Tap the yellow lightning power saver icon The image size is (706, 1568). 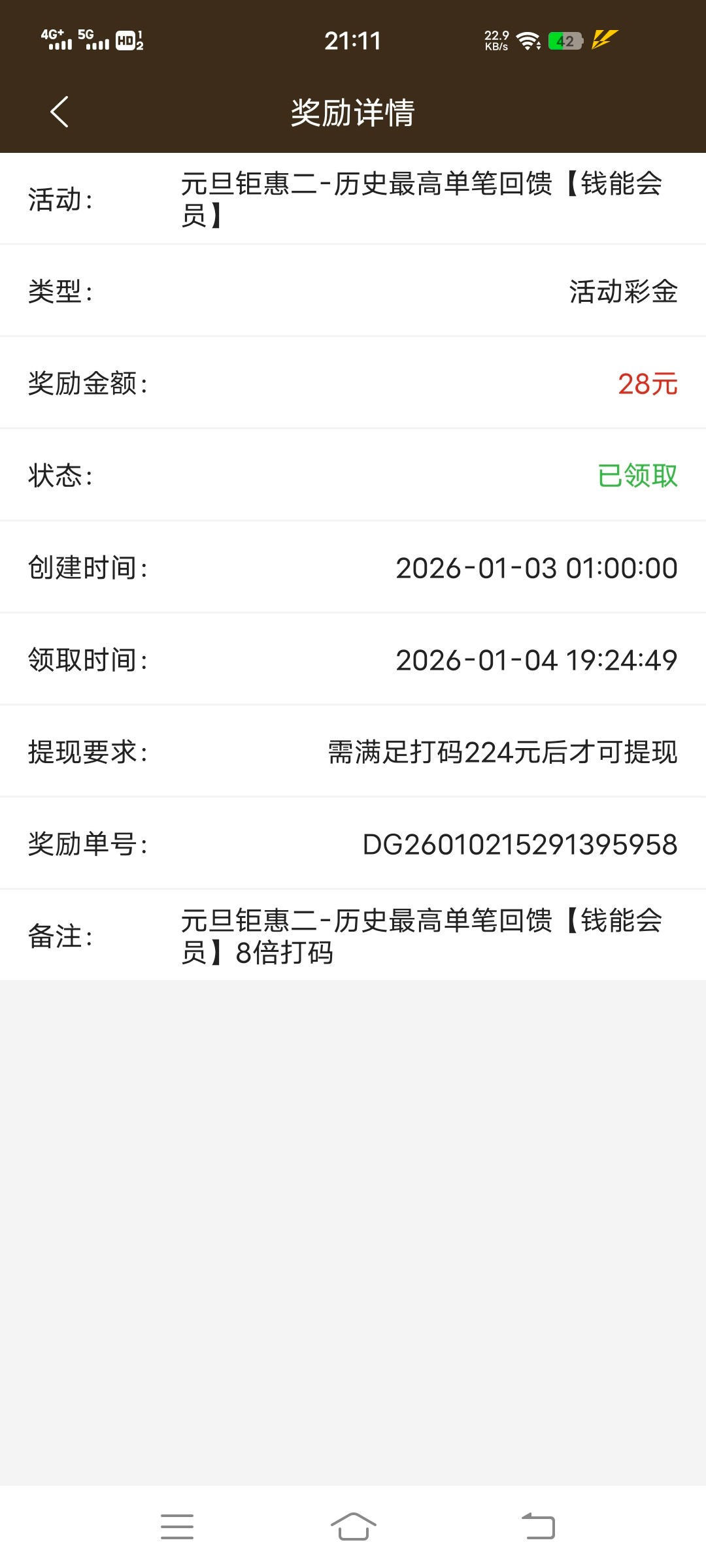click(x=601, y=41)
